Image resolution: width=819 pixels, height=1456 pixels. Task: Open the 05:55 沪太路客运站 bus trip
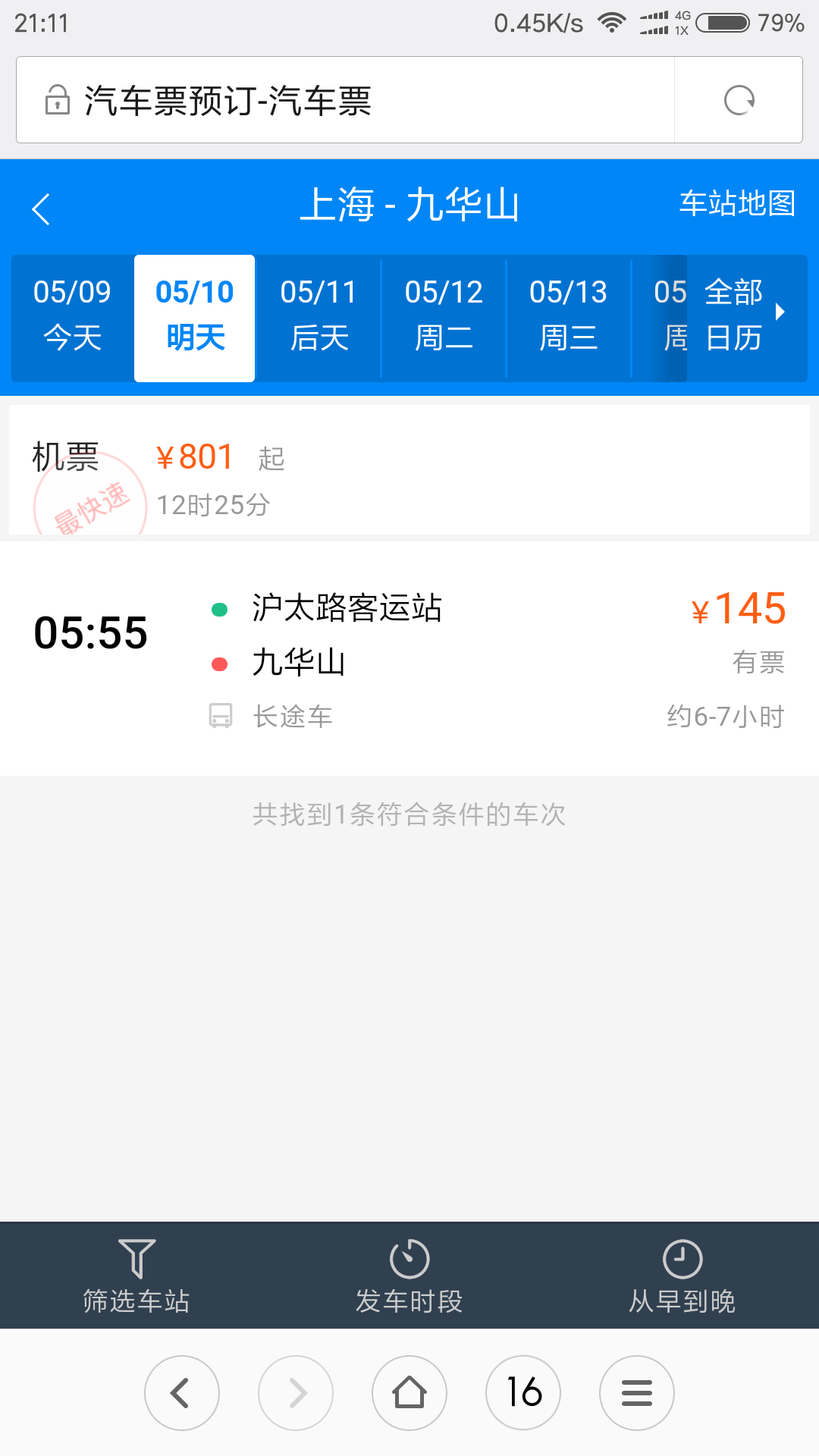click(x=409, y=658)
